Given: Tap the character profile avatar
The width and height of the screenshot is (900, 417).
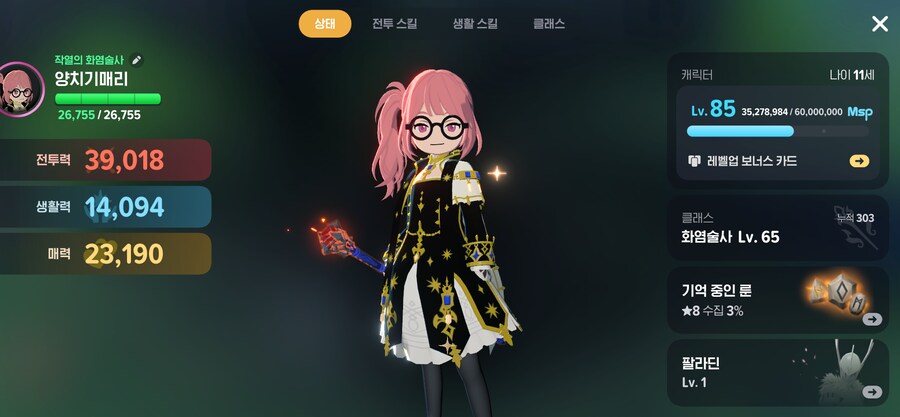Looking at the screenshot, I should [20, 88].
